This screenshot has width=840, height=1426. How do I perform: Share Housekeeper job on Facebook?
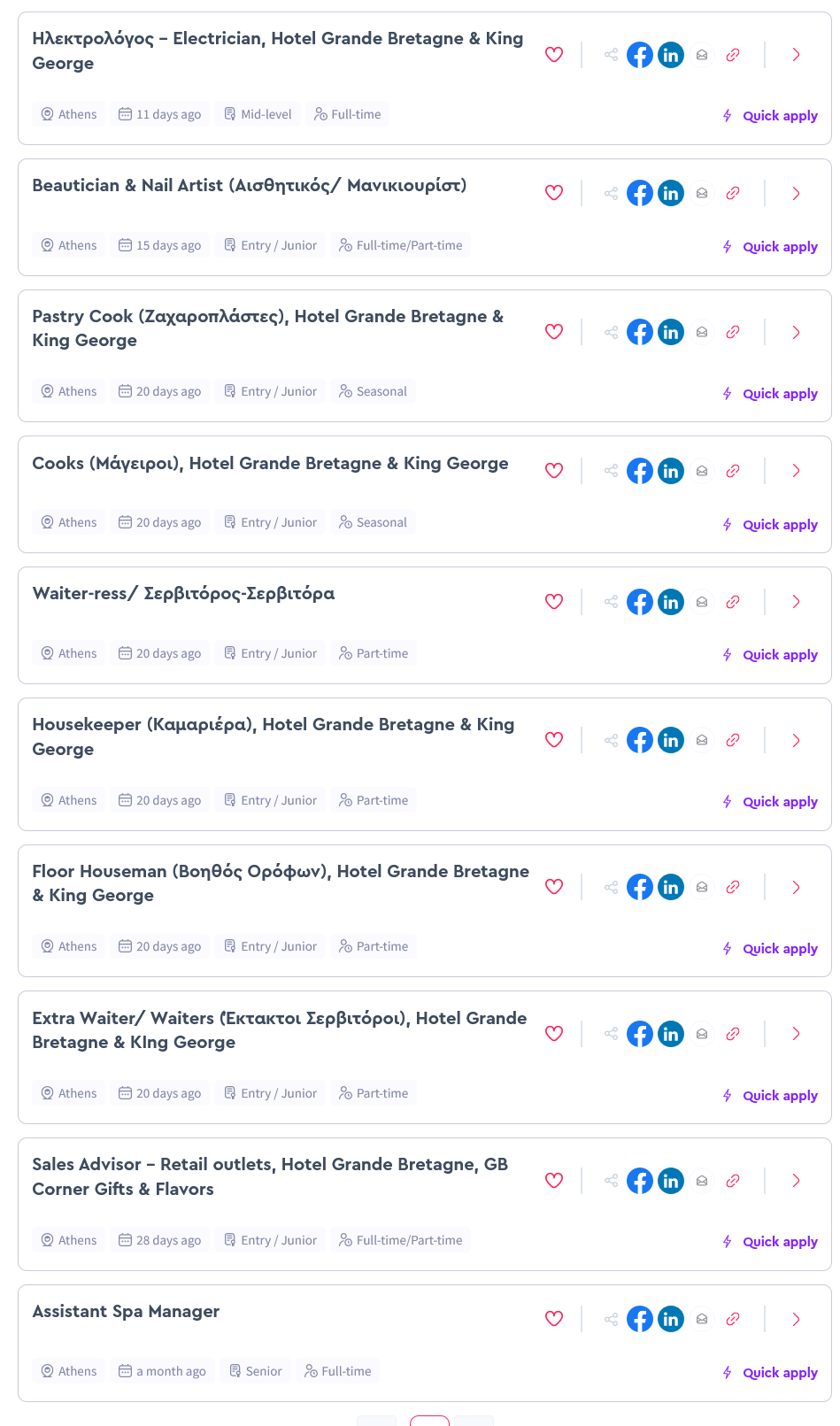tap(640, 740)
